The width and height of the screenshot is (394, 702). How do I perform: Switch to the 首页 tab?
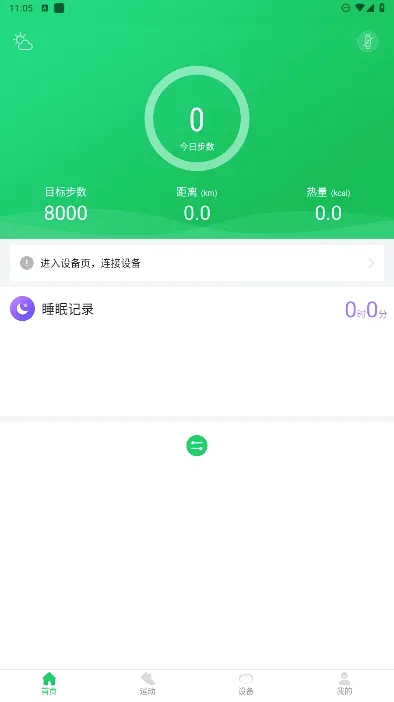pos(49,684)
